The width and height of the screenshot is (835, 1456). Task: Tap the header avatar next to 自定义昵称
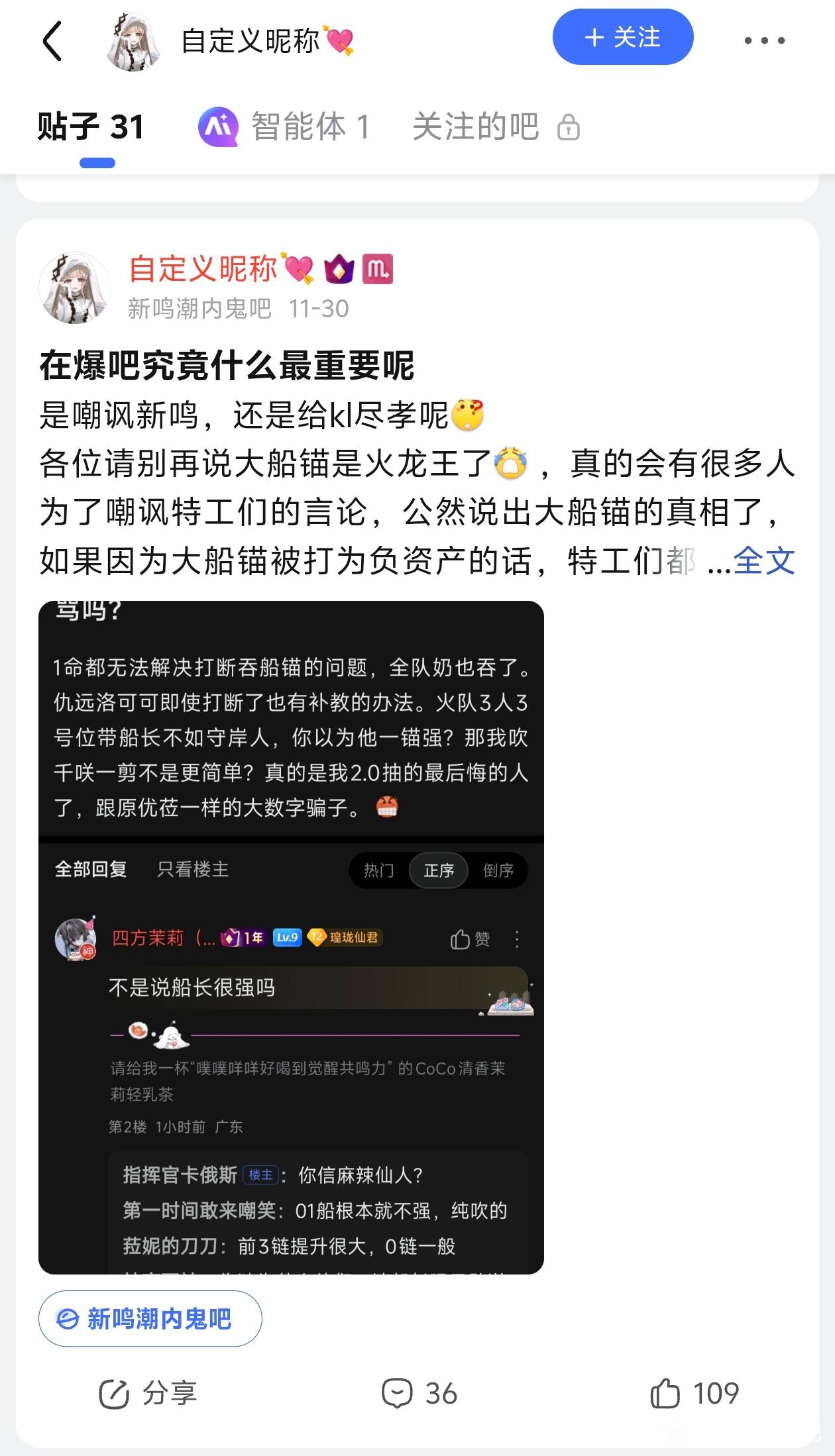(134, 40)
